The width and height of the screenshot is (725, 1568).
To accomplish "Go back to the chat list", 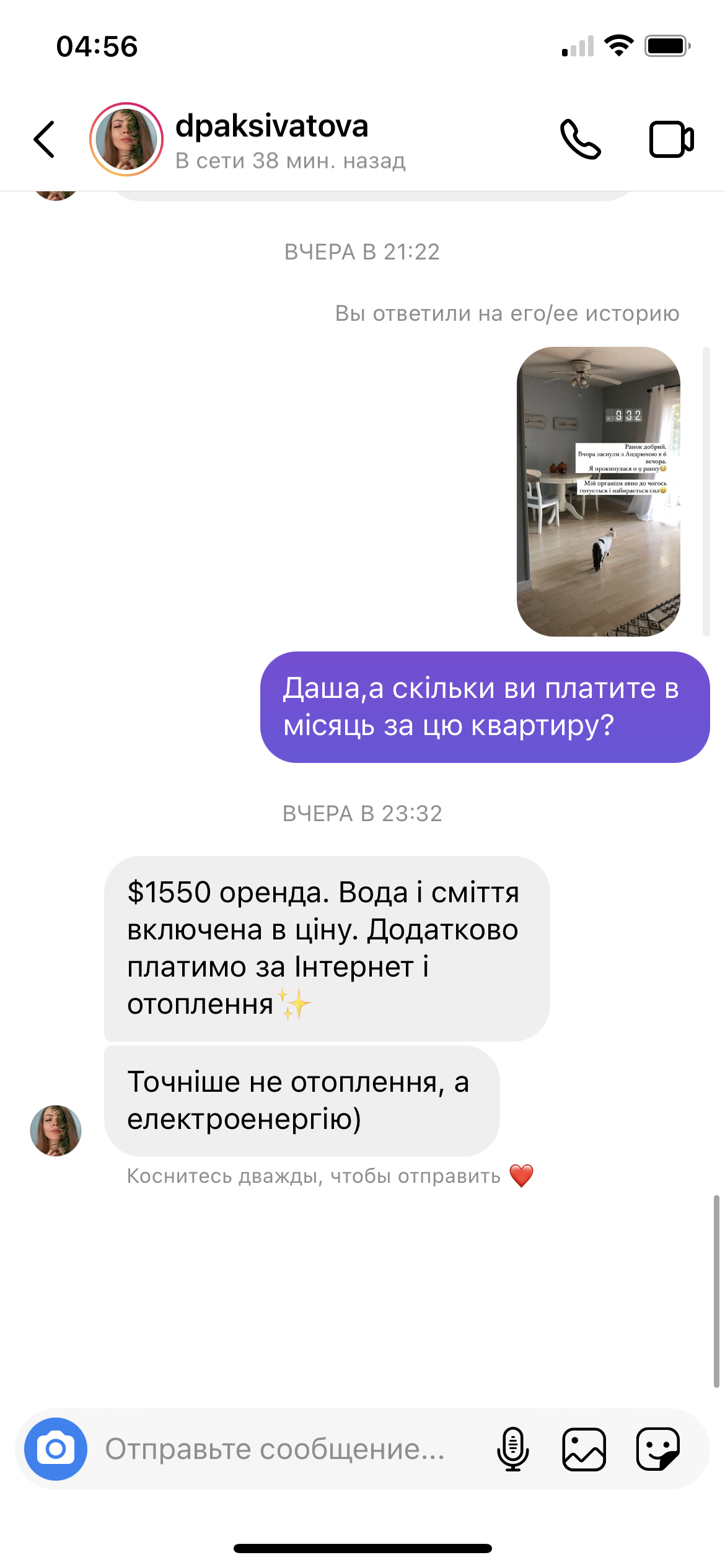I will pos(45,139).
